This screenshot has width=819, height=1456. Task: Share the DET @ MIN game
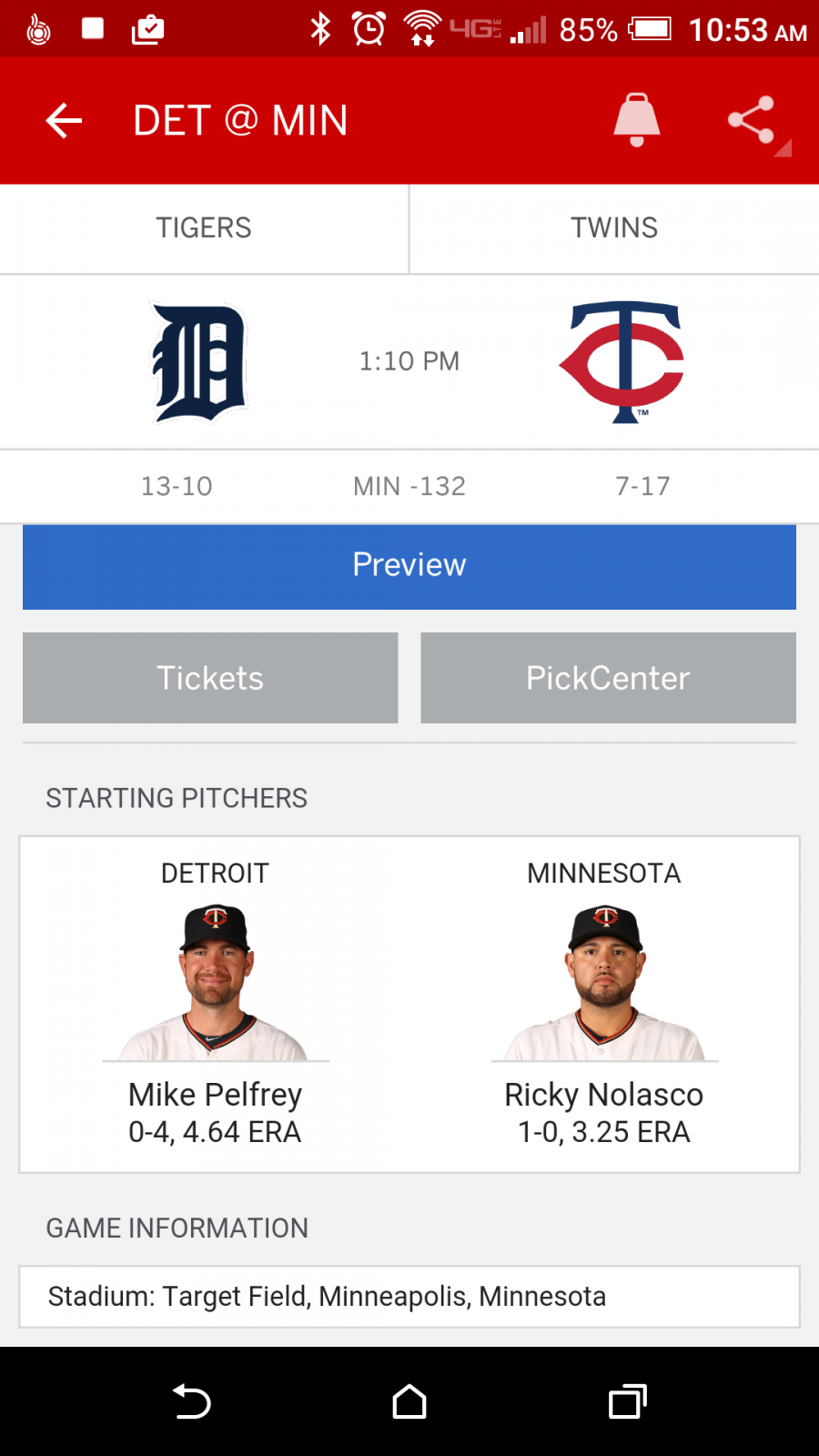[752, 120]
